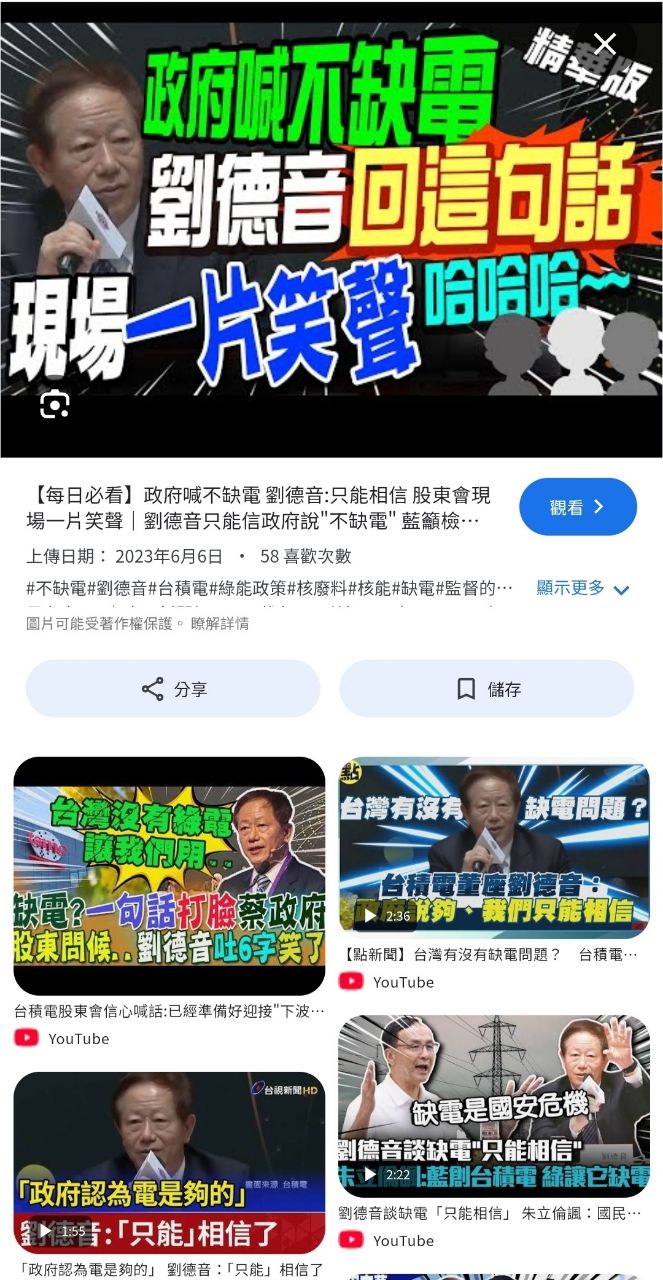Screen dimensions: 663x1280
Task: Save this image with 儲存
Action: click(487, 689)
